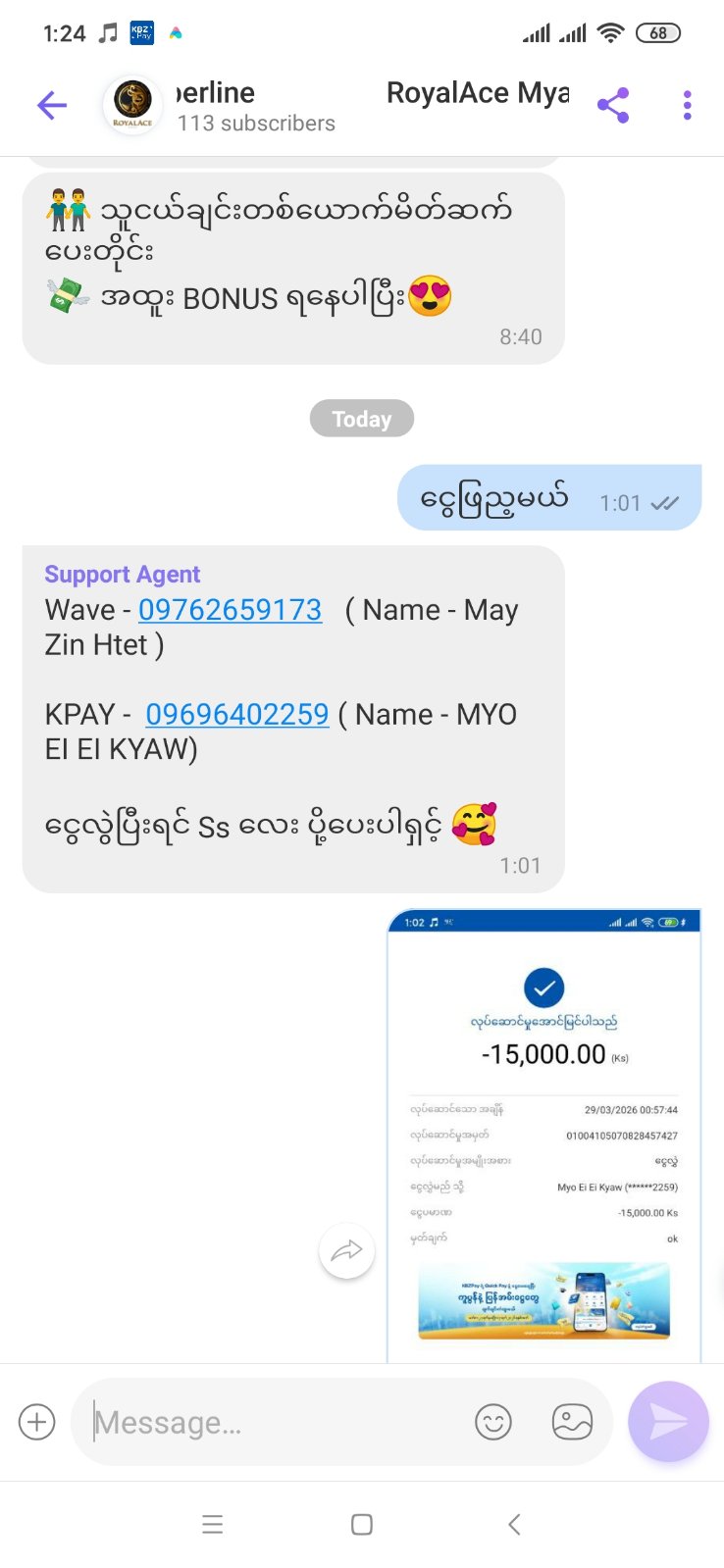Forward the receipt image
The width and height of the screenshot is (724, 1568).
(346, 1250)
